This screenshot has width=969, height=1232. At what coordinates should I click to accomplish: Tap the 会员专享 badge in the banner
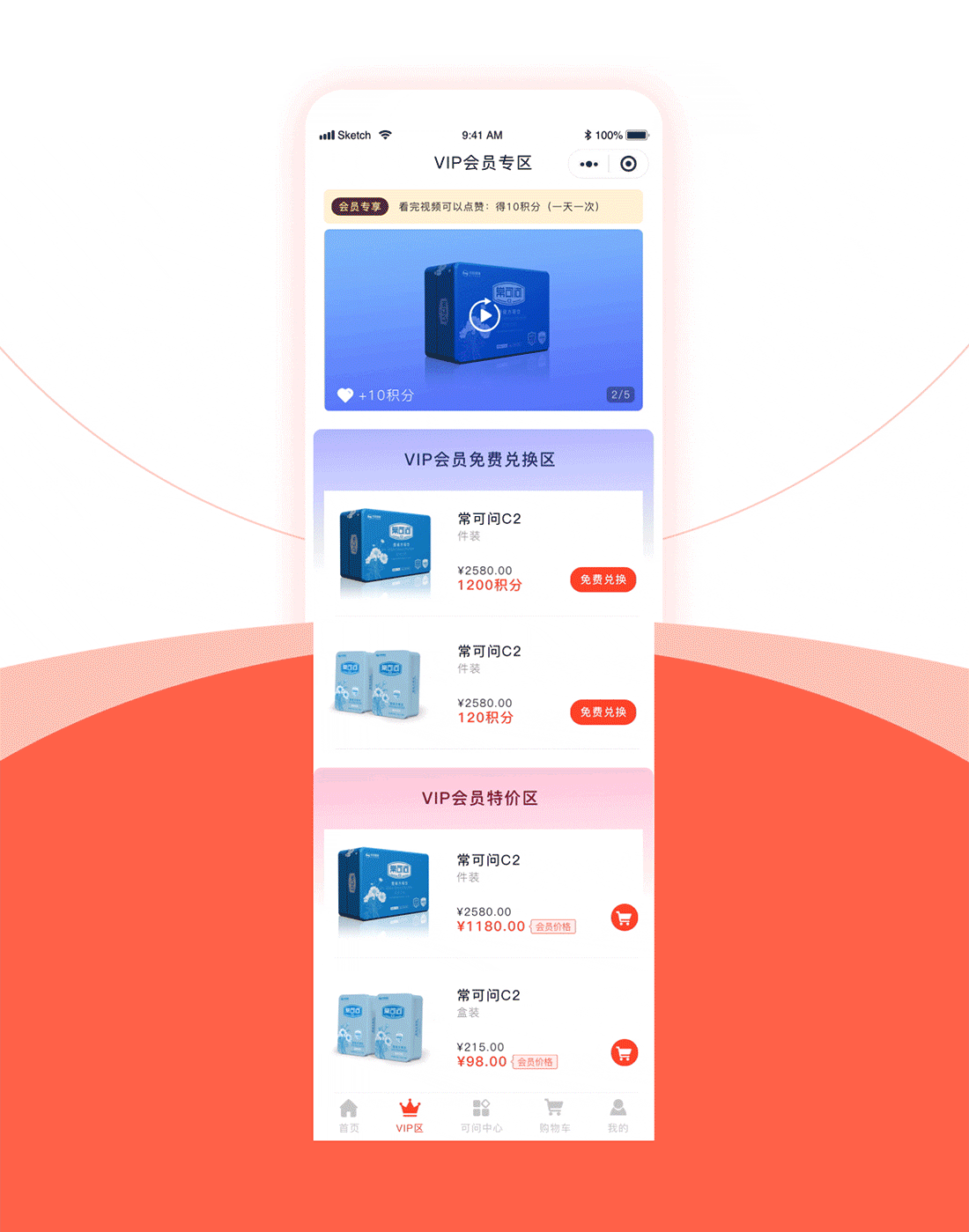(359, 207)
